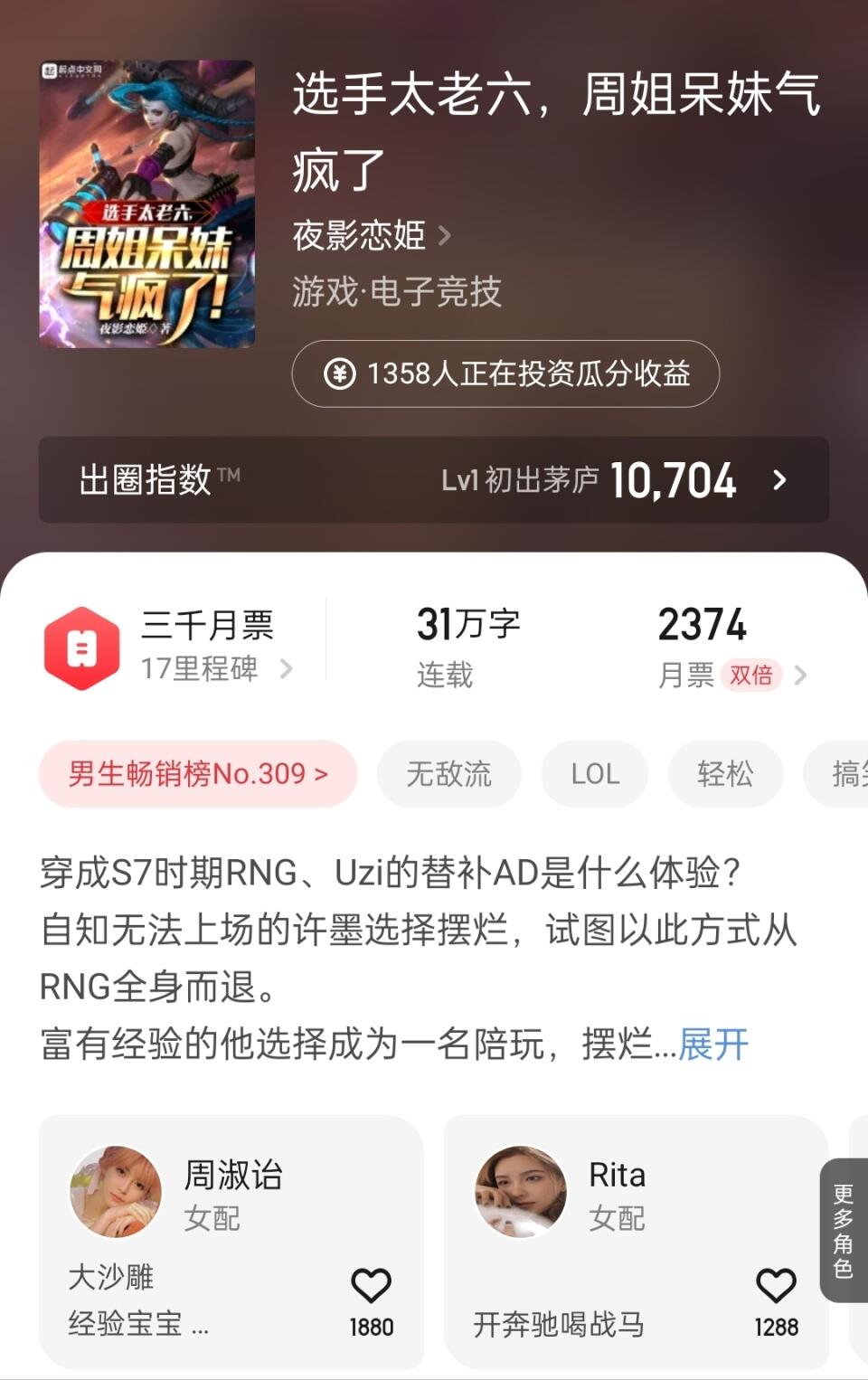Open the 男生畅销榜No.309 ranking chip
The image size is (868, 1380).
(x=198, y=774)
